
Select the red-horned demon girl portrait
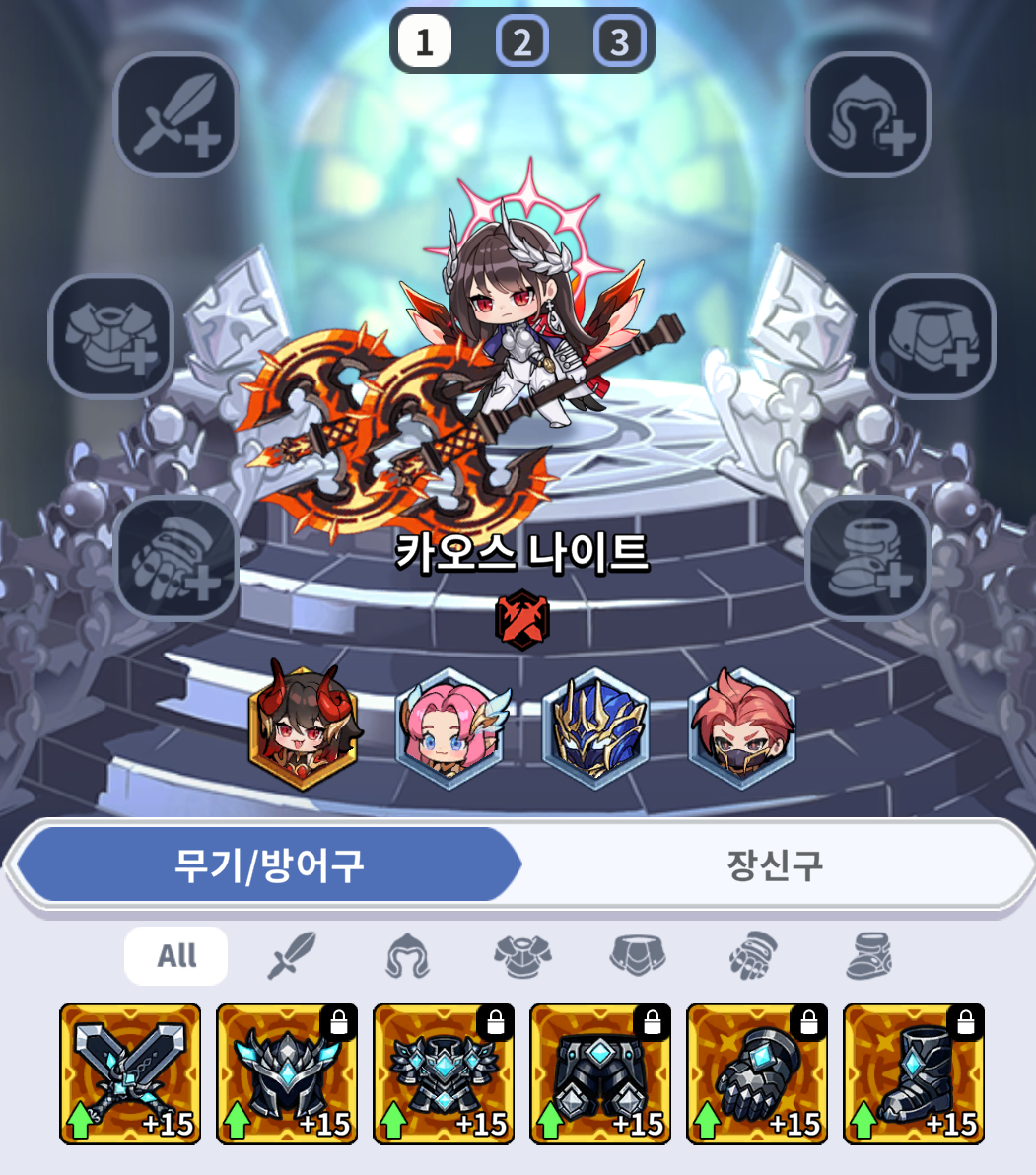pos(304,726)
